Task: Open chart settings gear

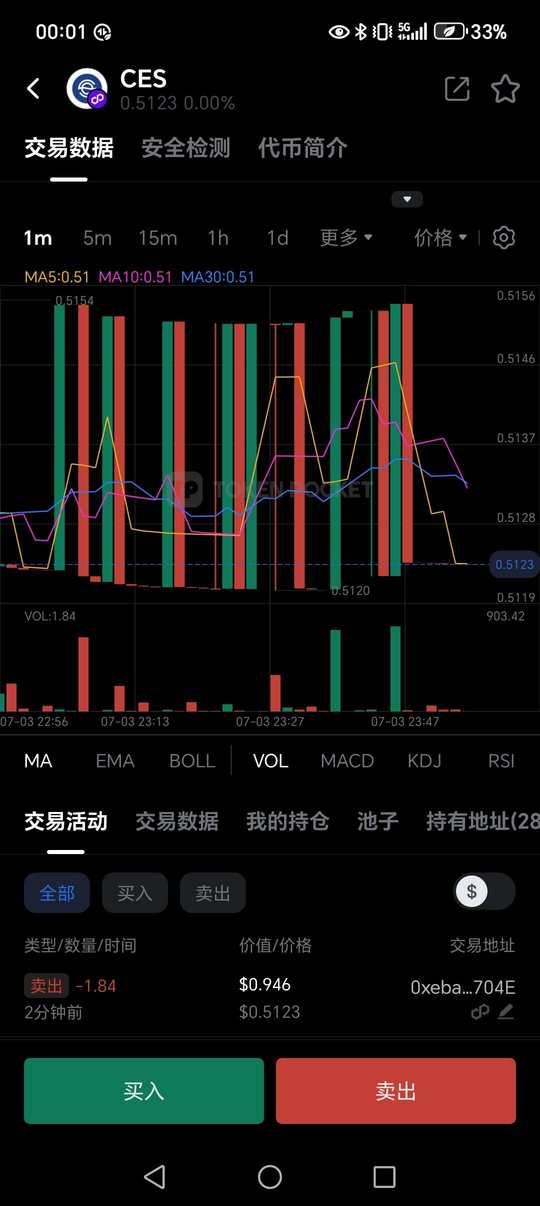Action: pyautogui.click(x=504, y=238)
